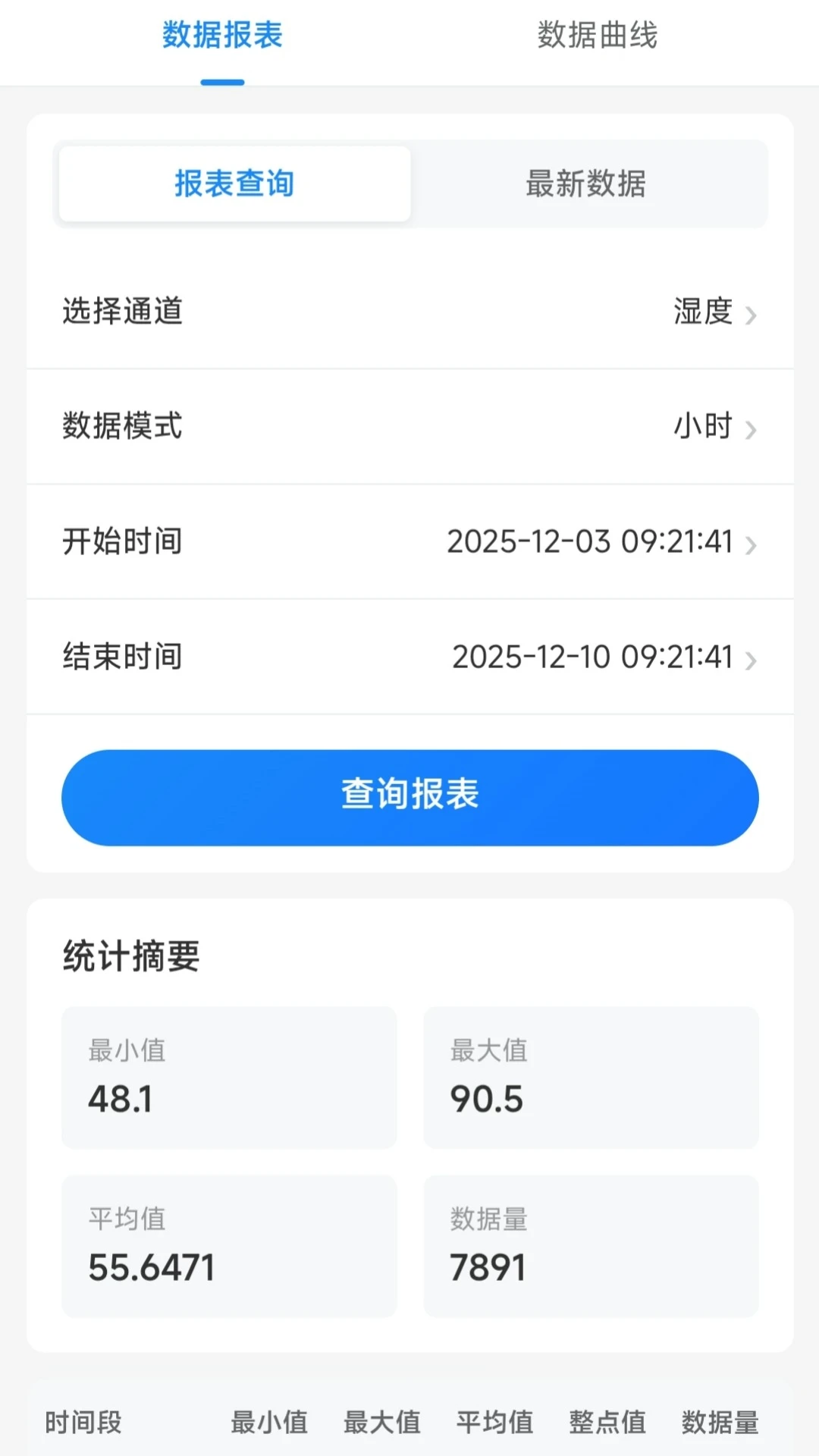
Task: Switch to the 数据曲线 tab
Action: 596,36
